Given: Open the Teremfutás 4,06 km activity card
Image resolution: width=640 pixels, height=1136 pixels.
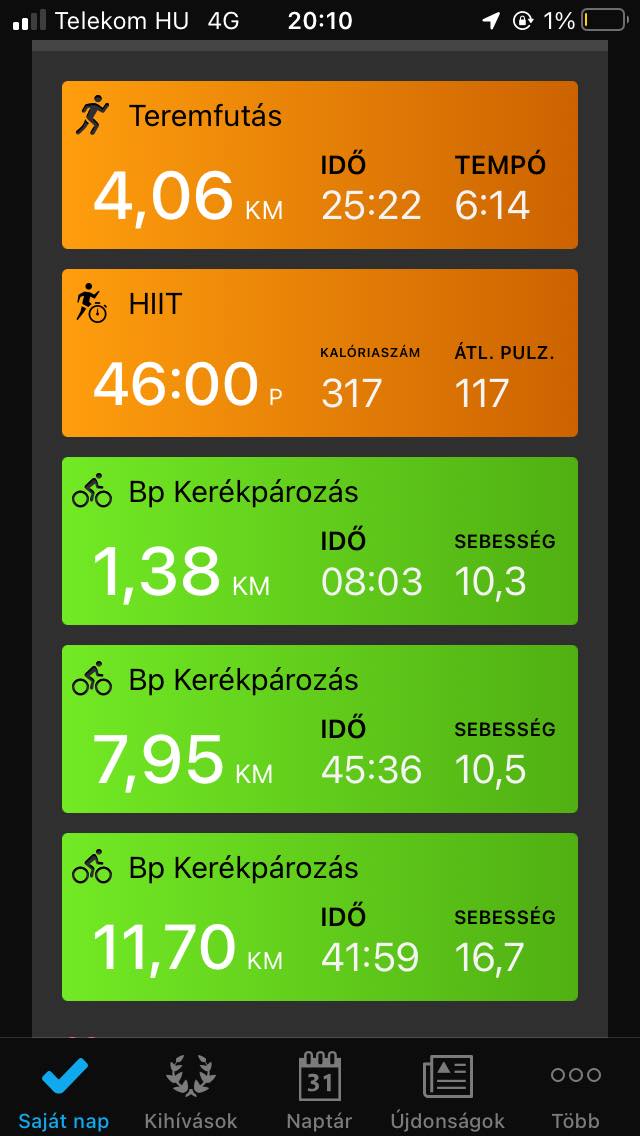Looking at the screenshot, I should point(319,165).
